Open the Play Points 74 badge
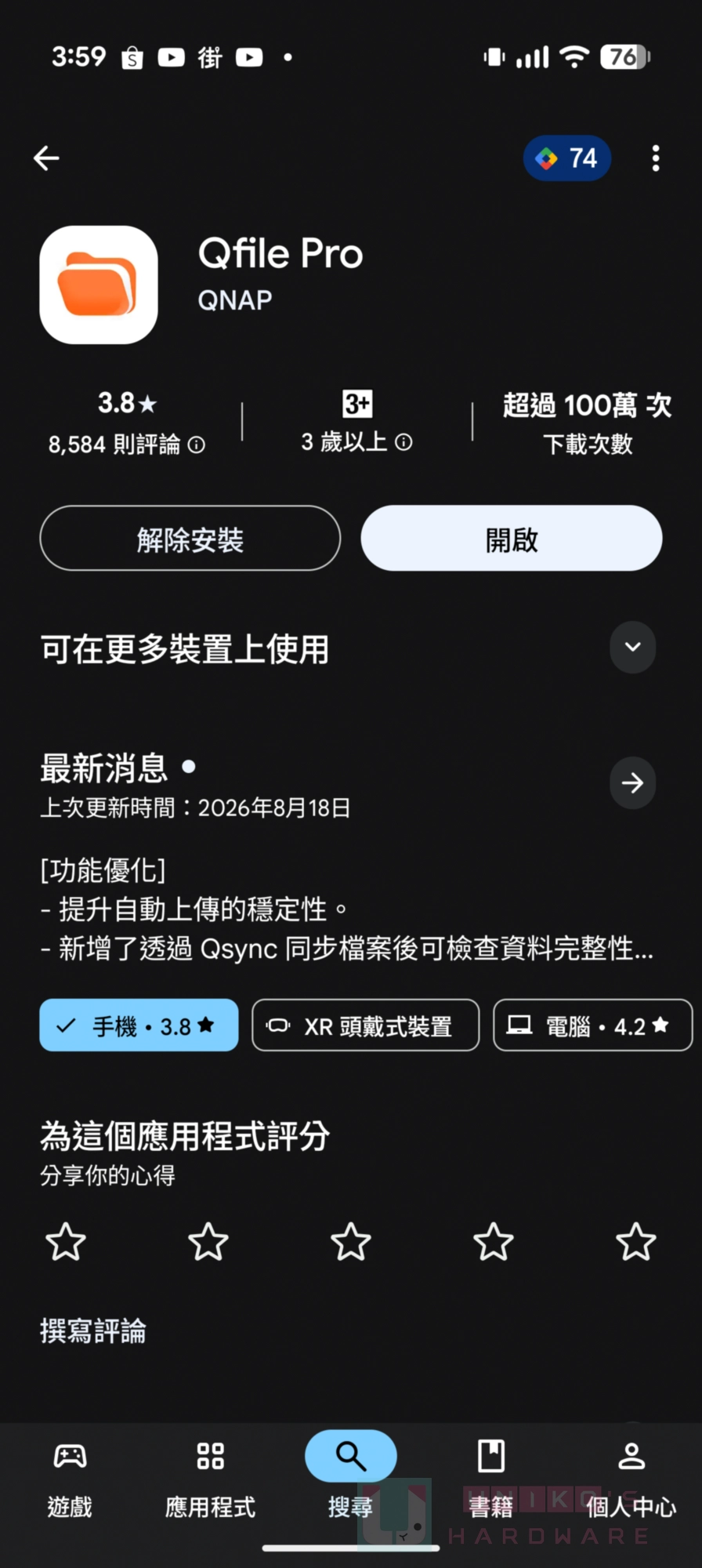This screenshot has width=702, height=1568. [567, 158]
